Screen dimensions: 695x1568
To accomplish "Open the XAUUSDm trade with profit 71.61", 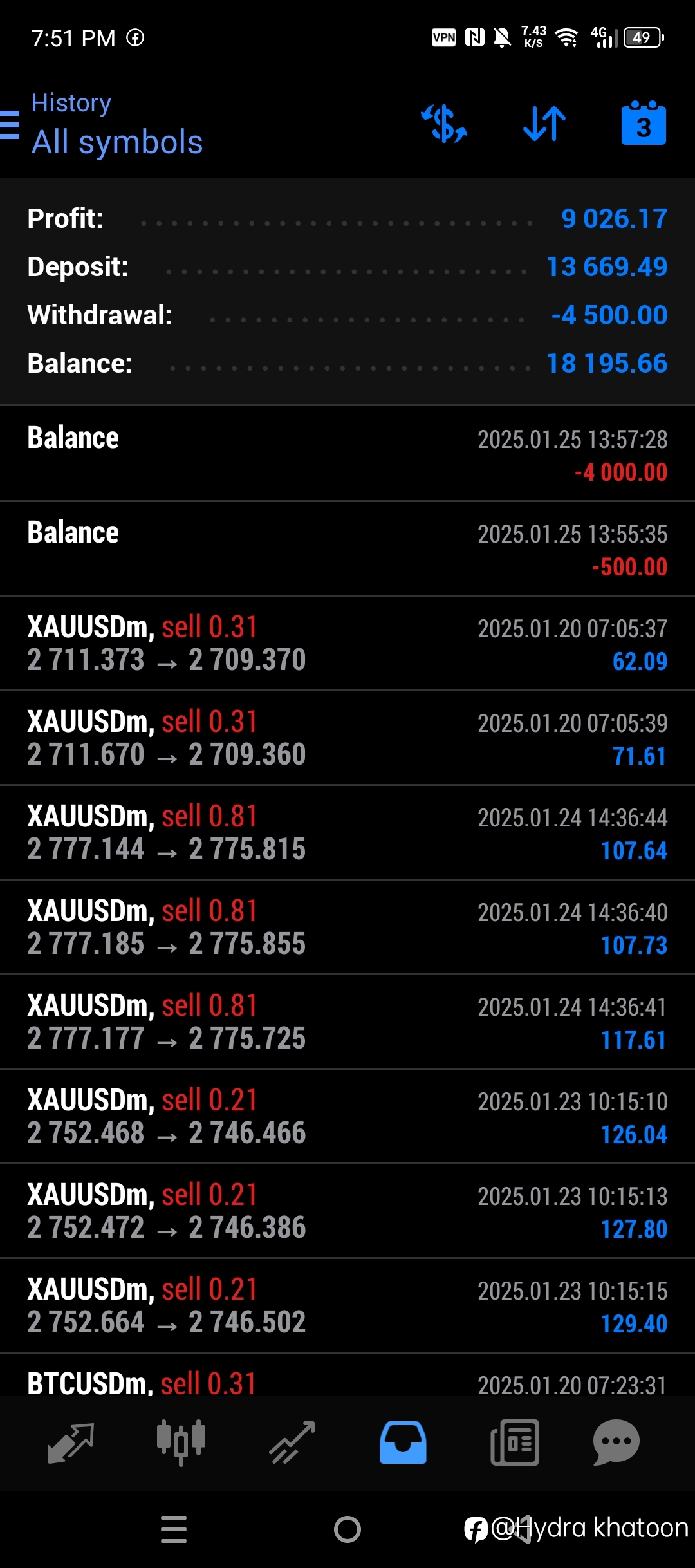I will 347,738.
